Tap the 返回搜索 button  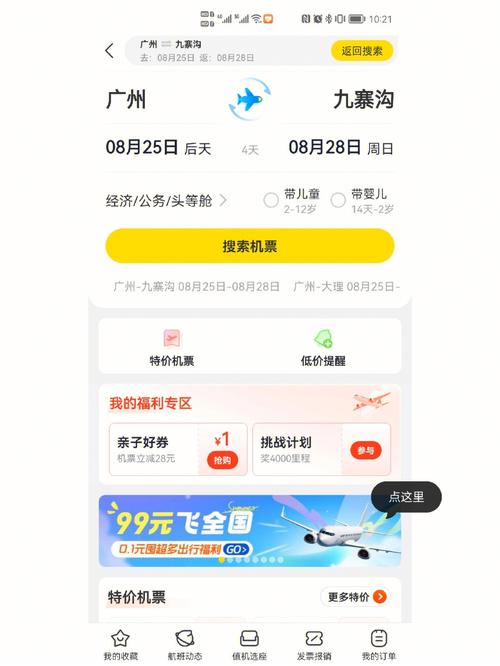[x=362, y=51]
